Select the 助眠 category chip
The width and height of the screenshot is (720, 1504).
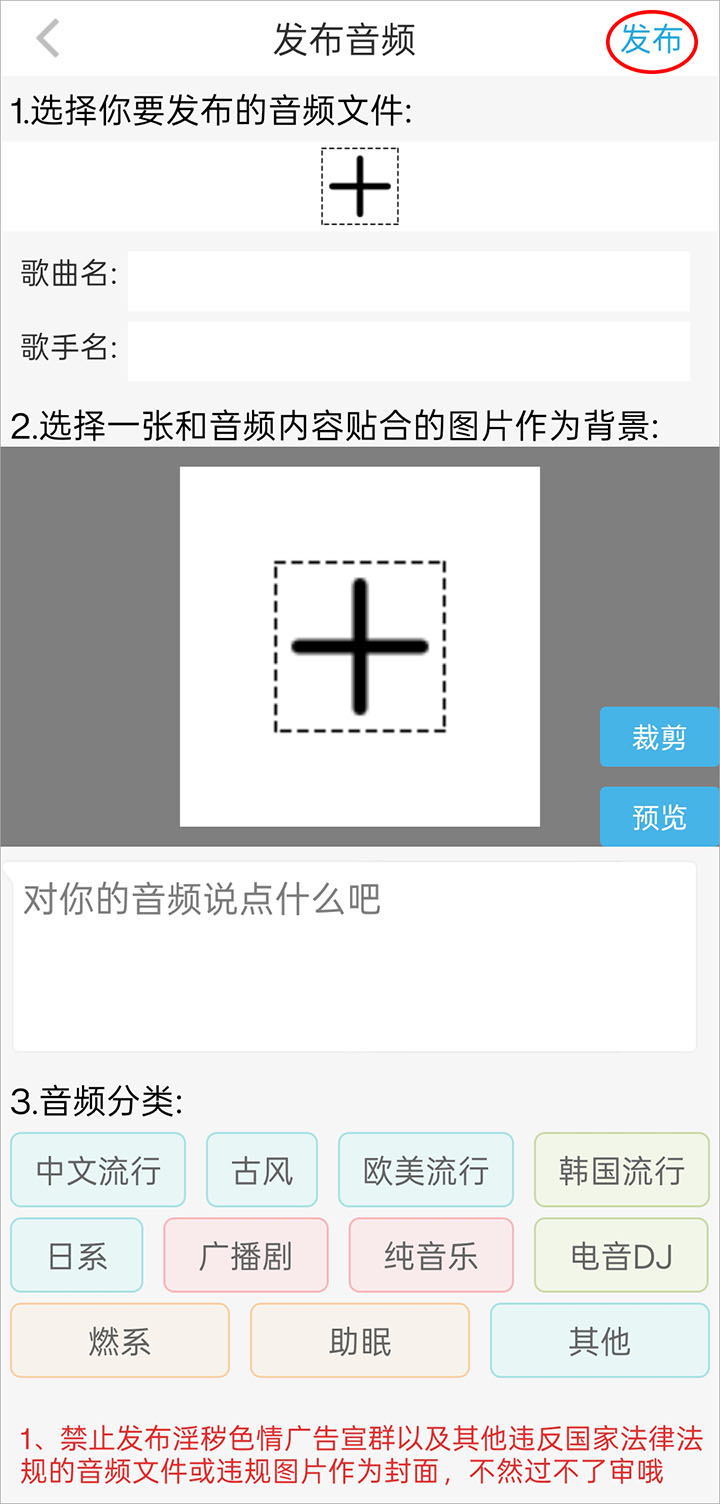[360, 1341]
